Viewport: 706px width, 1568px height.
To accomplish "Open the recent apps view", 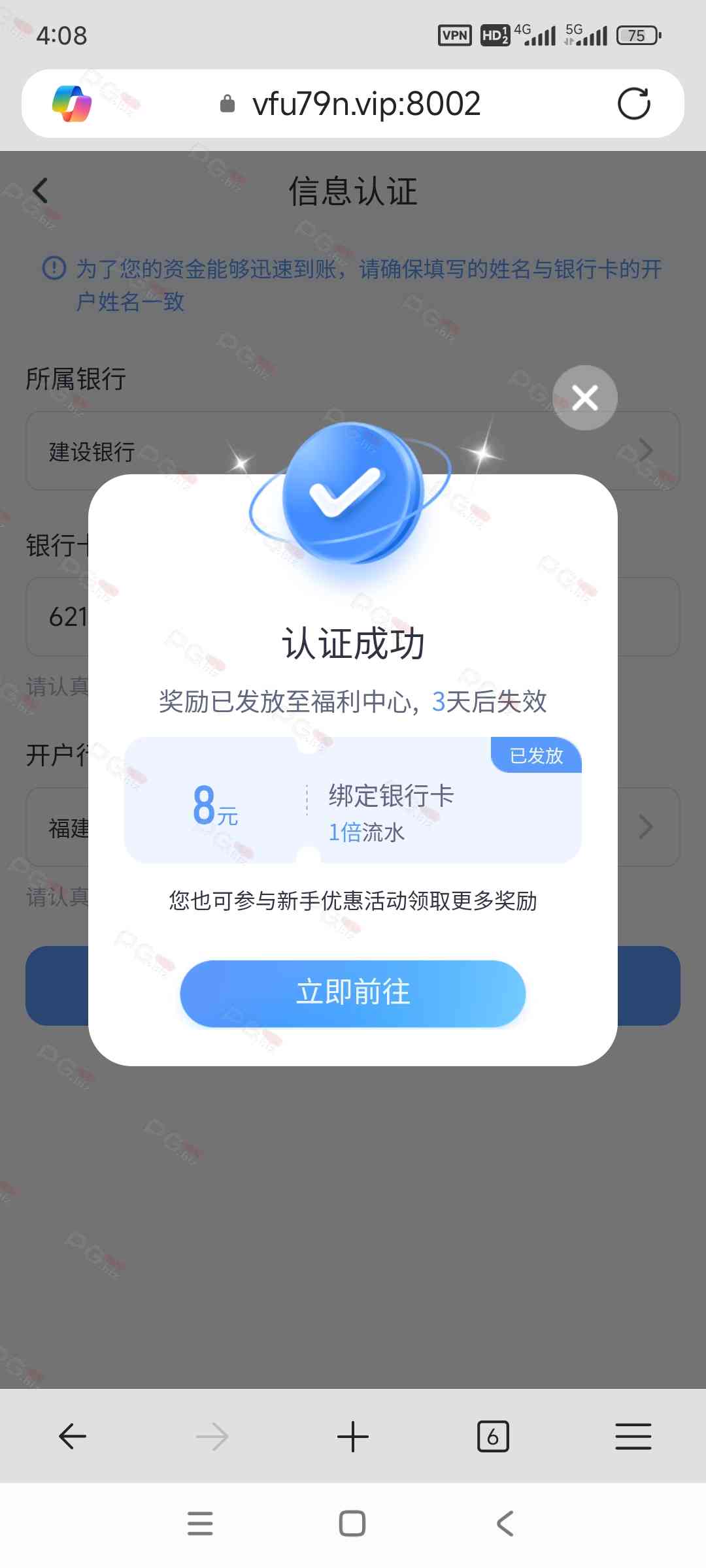I will pos(200,1524).
